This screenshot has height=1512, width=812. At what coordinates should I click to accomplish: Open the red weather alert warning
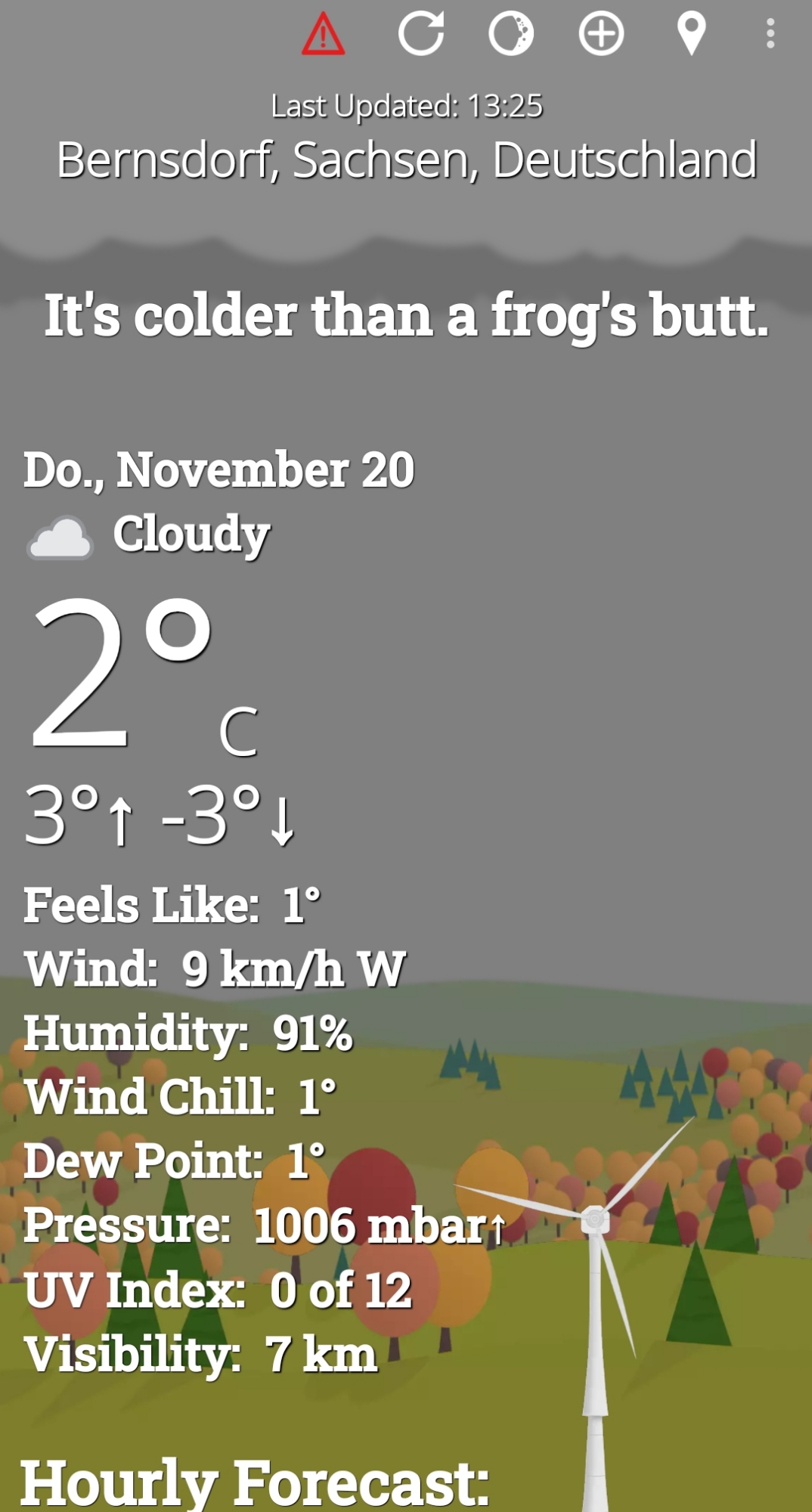[x=324, y=34]
